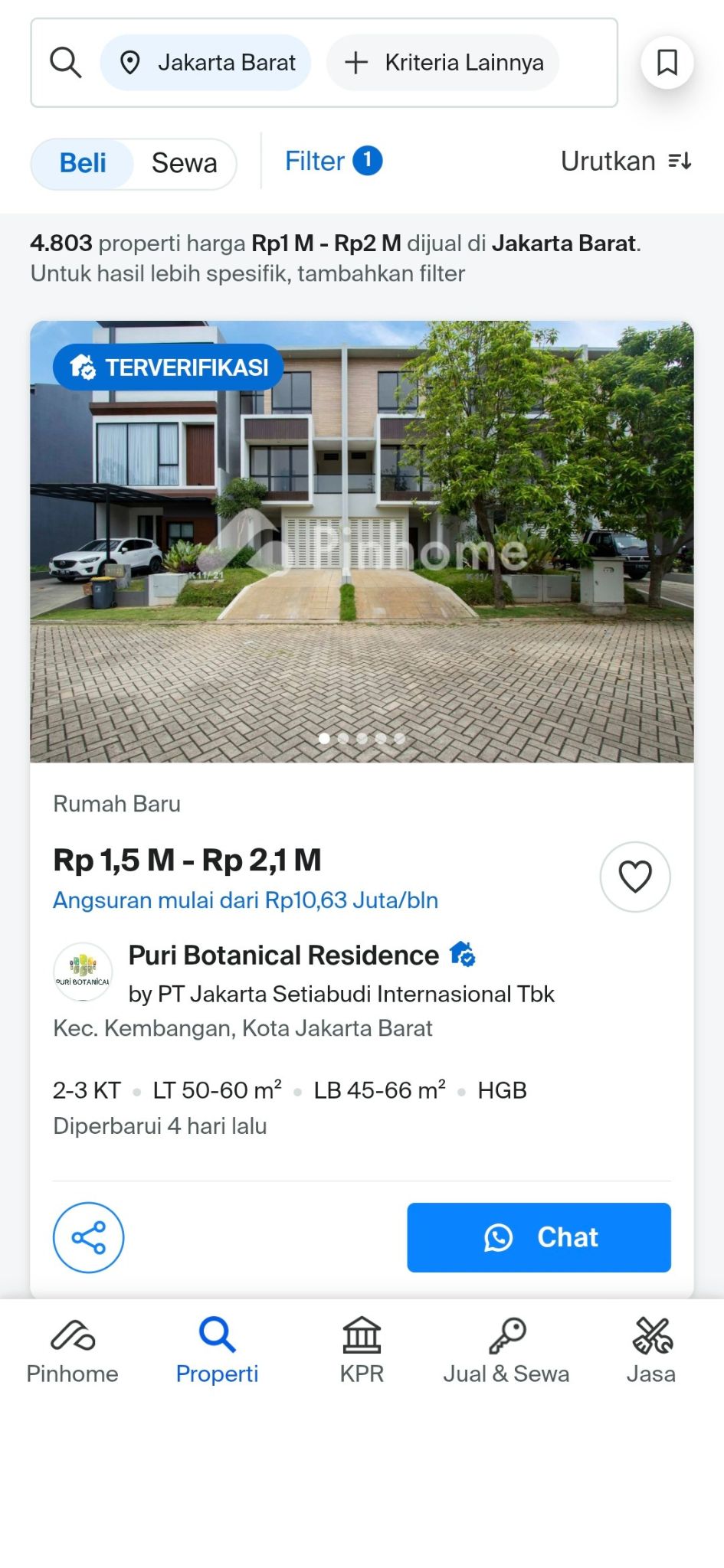Open the Urutkan sort menu
The width and height of the screenshot is (724, 1568).
[x=626, y=162]
